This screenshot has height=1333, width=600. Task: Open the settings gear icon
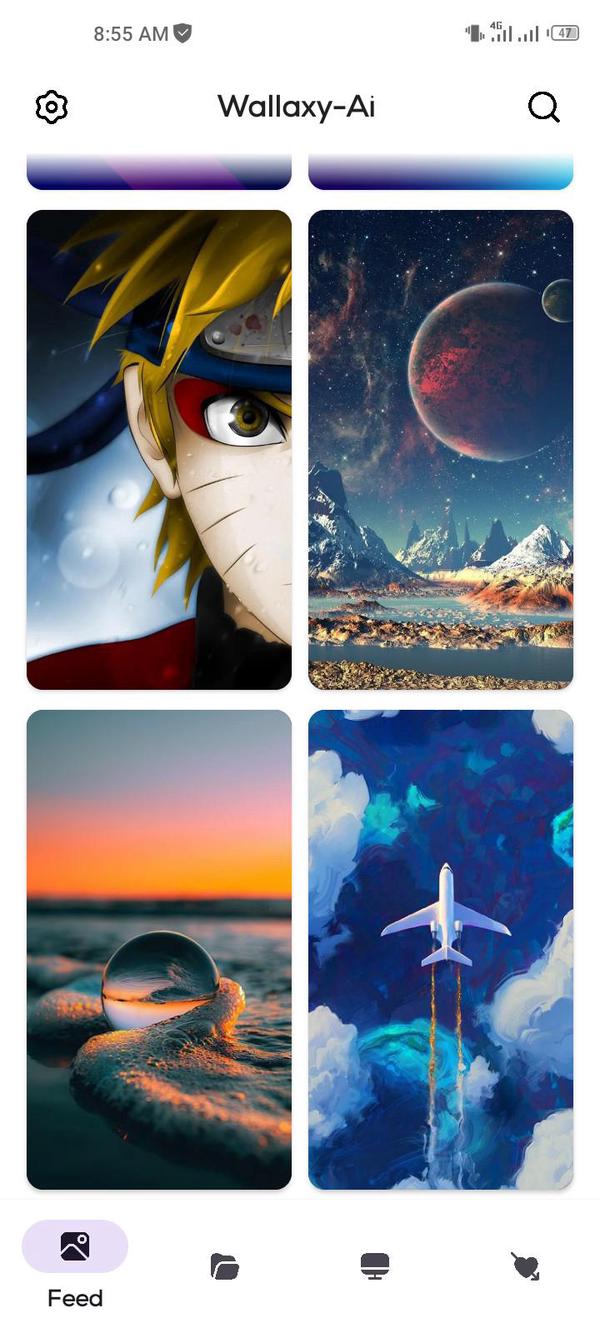[x=51, y=107]
